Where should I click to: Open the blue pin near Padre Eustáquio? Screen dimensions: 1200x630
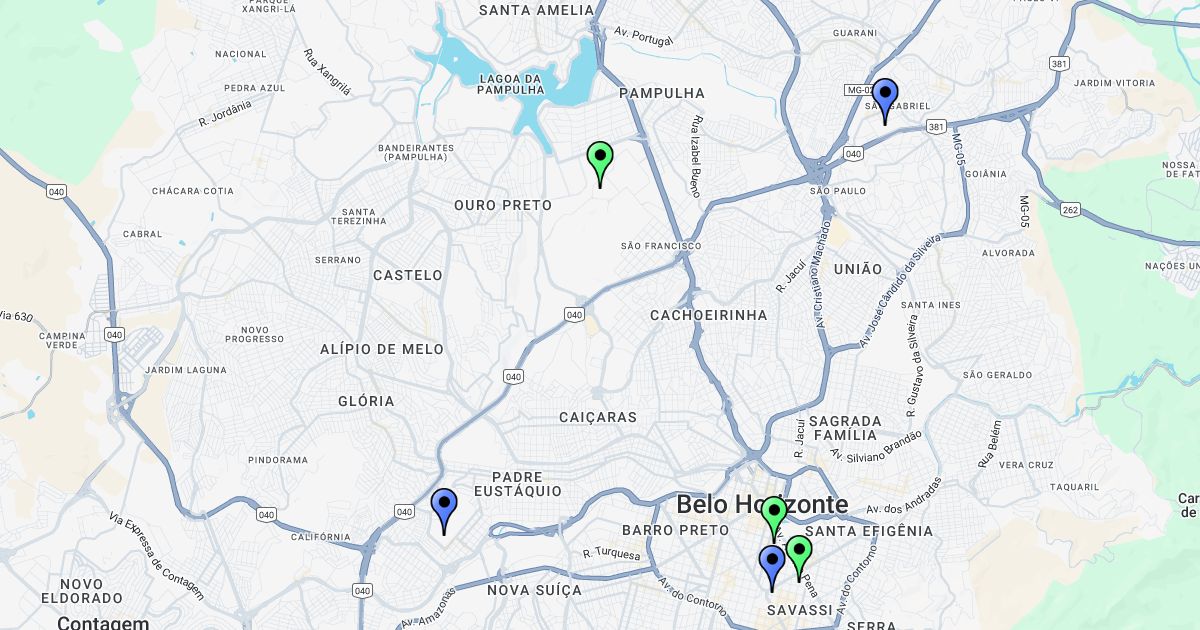pyautogui.click(x=444, y=506)
